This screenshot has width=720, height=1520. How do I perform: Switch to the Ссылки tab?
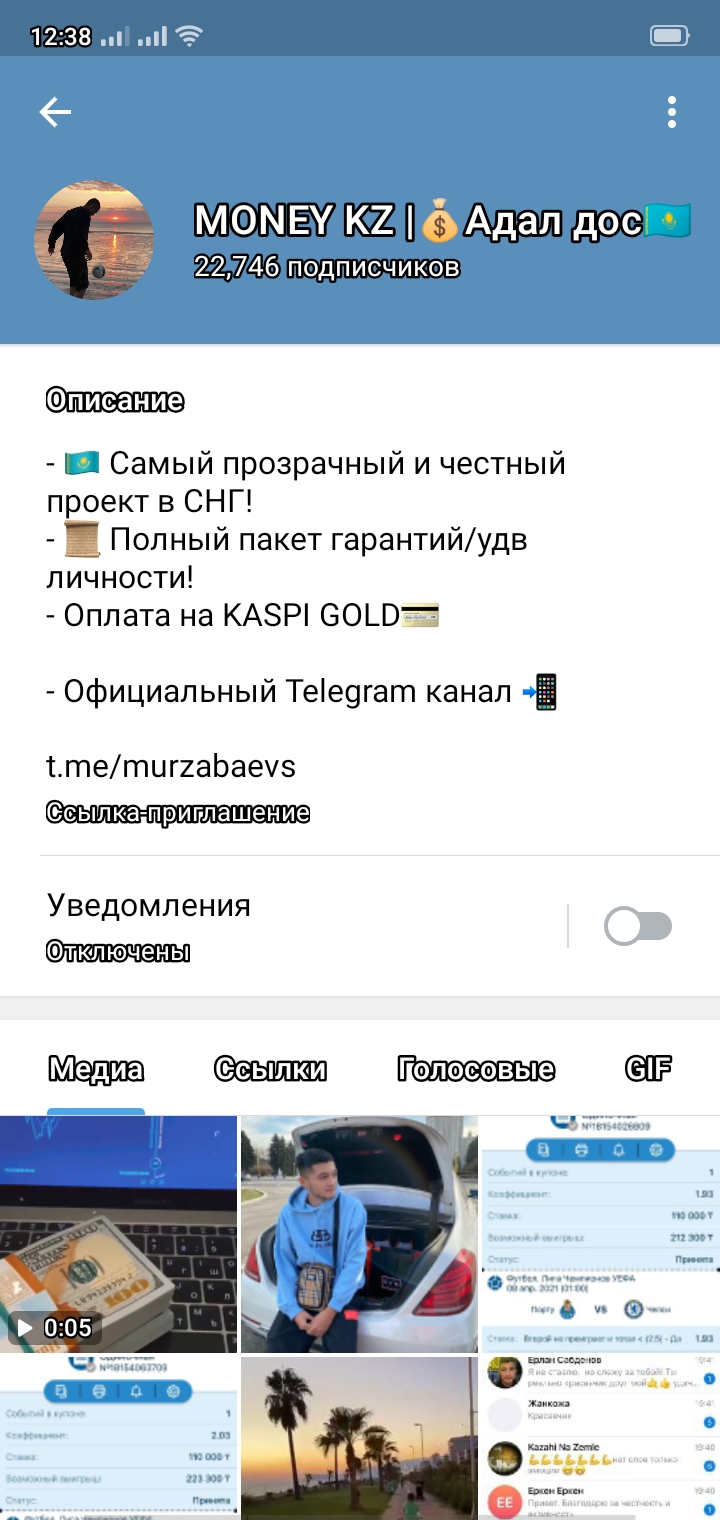270,1070
